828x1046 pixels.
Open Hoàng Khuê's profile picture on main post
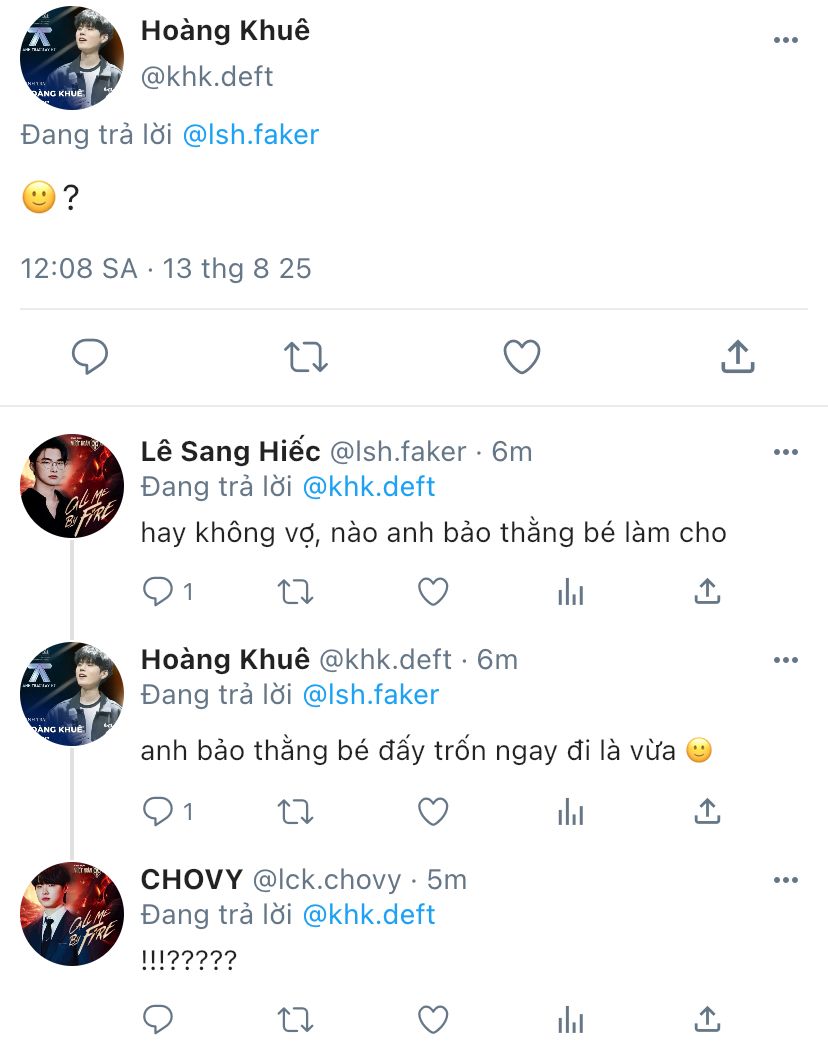tap(72, 57)
